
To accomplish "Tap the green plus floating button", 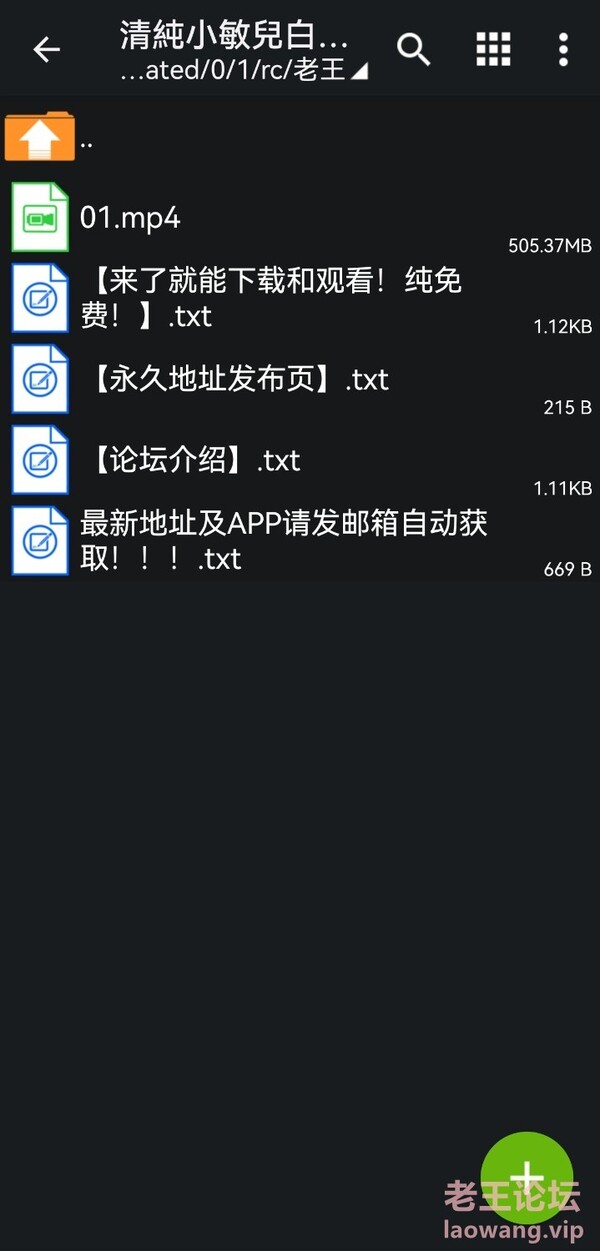I will click(x=527, y=1178).
